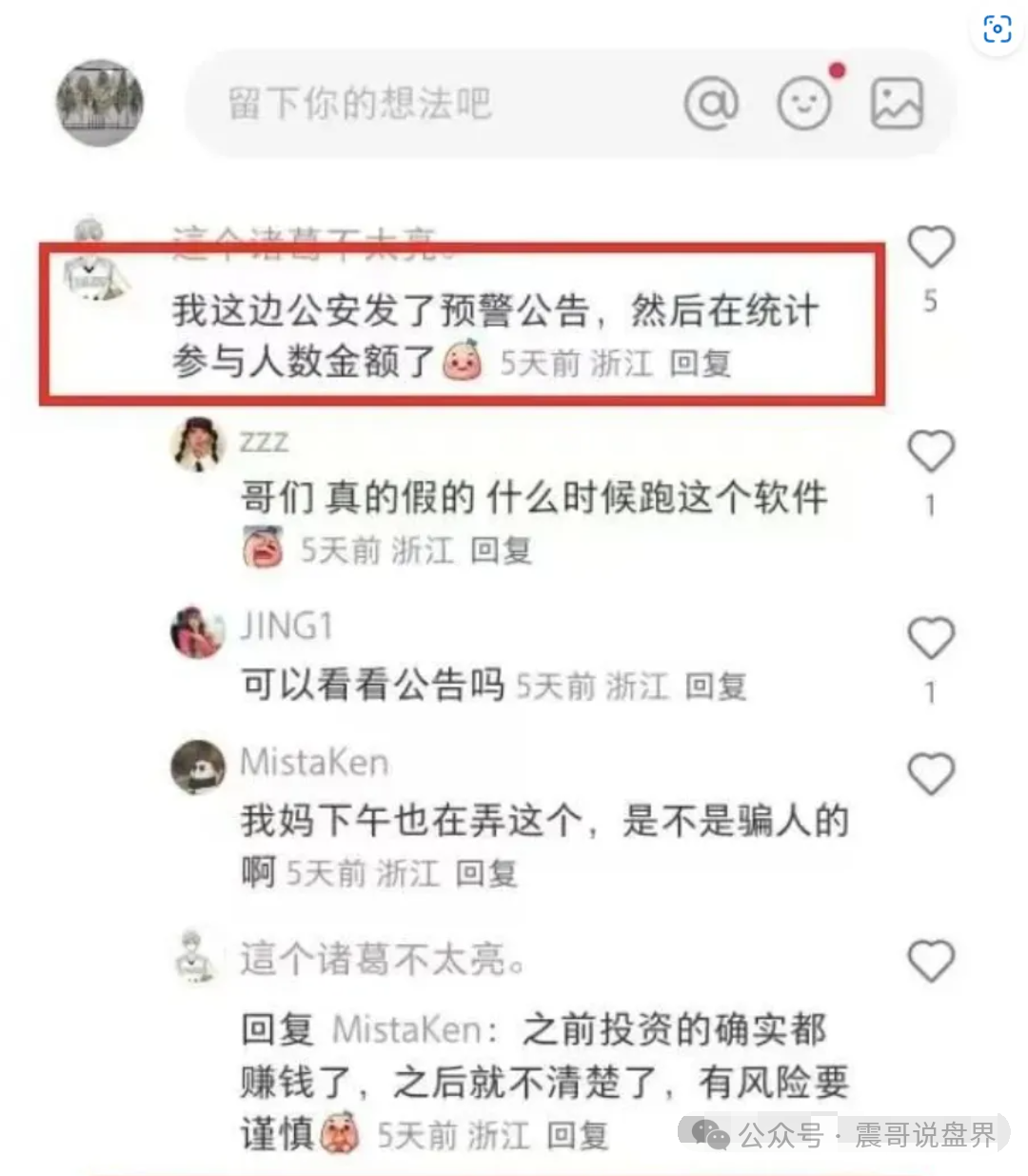Reply to zzz's comment
The height and width of the screenshot is (1176, 1028).
501,549
